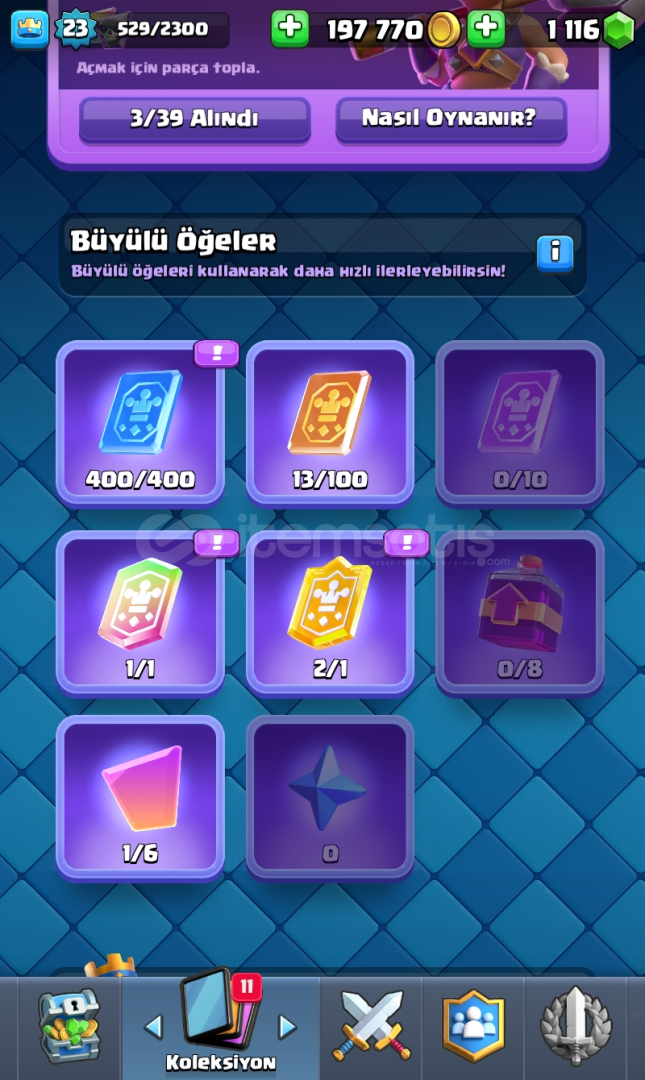Open gold wild card 2/1
Image resolution: width=645 pixels, height=1080 pixels.
click(x=330, y=611)
